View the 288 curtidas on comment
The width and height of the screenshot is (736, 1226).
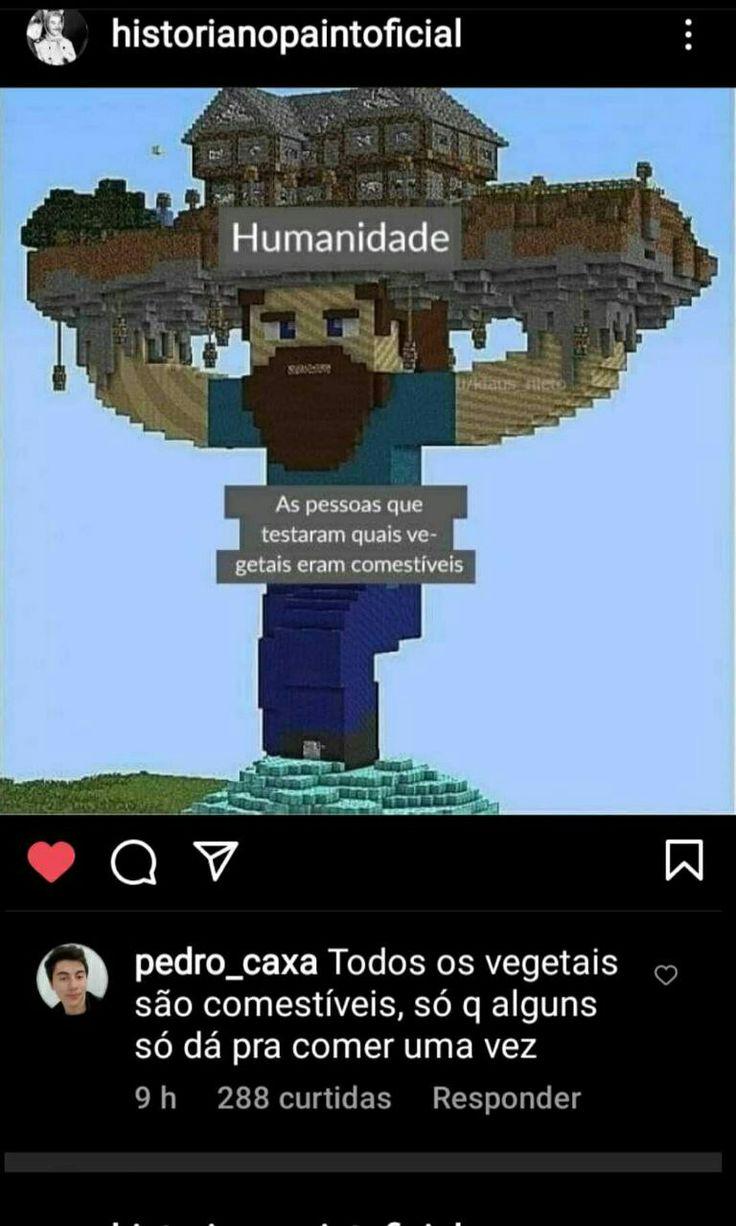pos(304,1098)
